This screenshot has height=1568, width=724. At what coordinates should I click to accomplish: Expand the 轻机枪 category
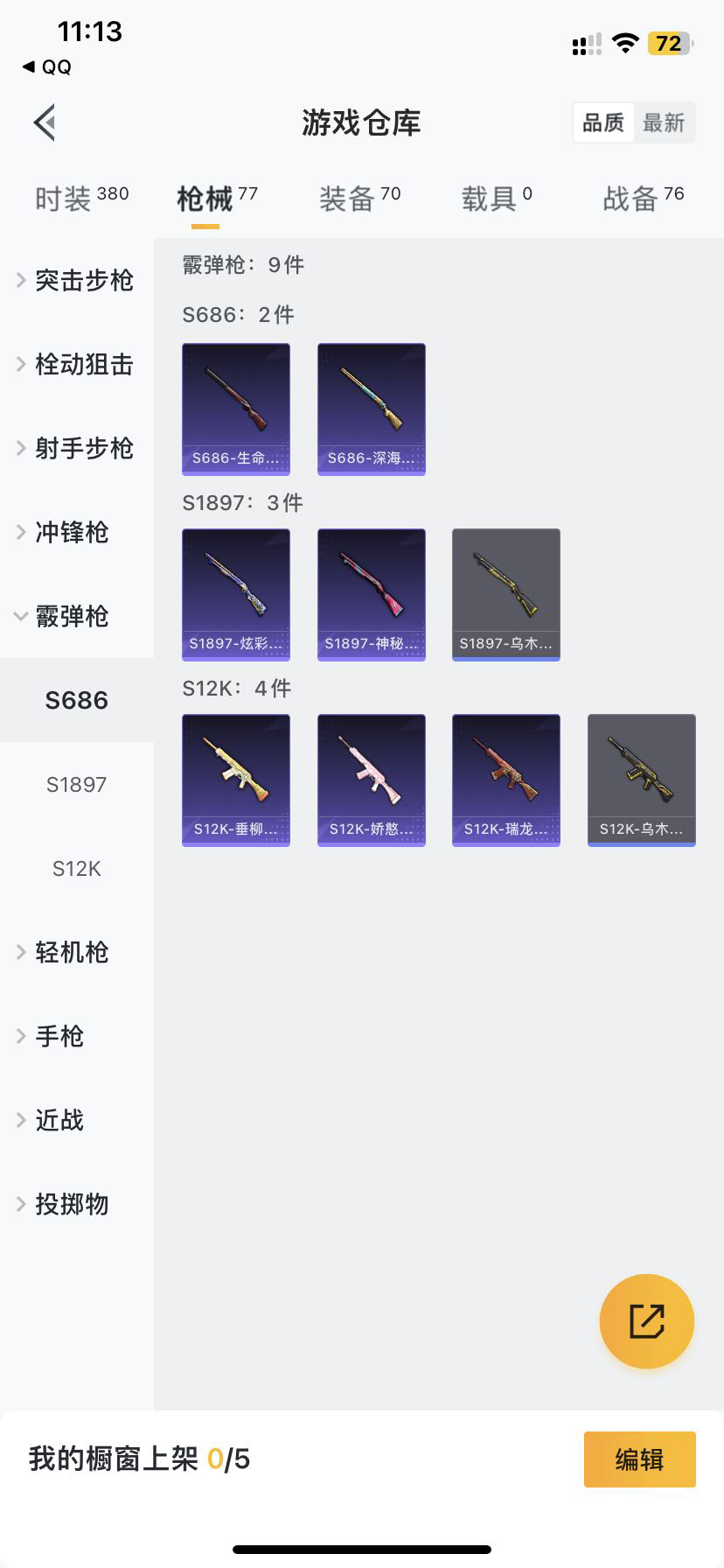pyautogui.click(x=70, y=952)
